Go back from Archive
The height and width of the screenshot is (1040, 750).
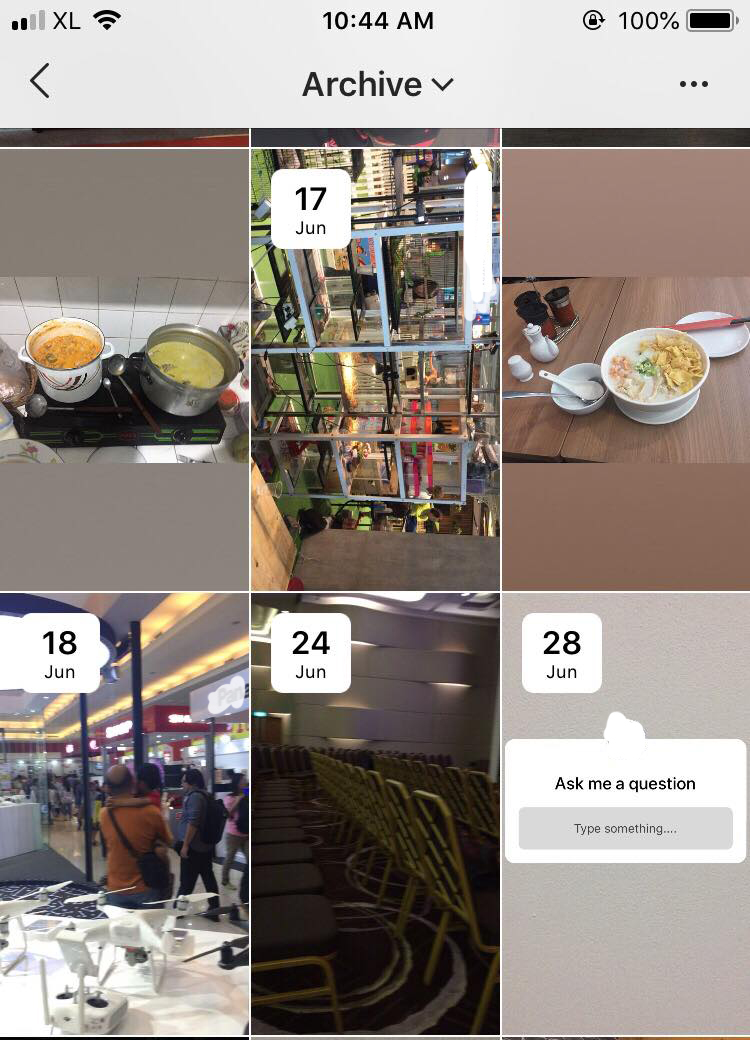pyautogui.click(x=40, y=83)
